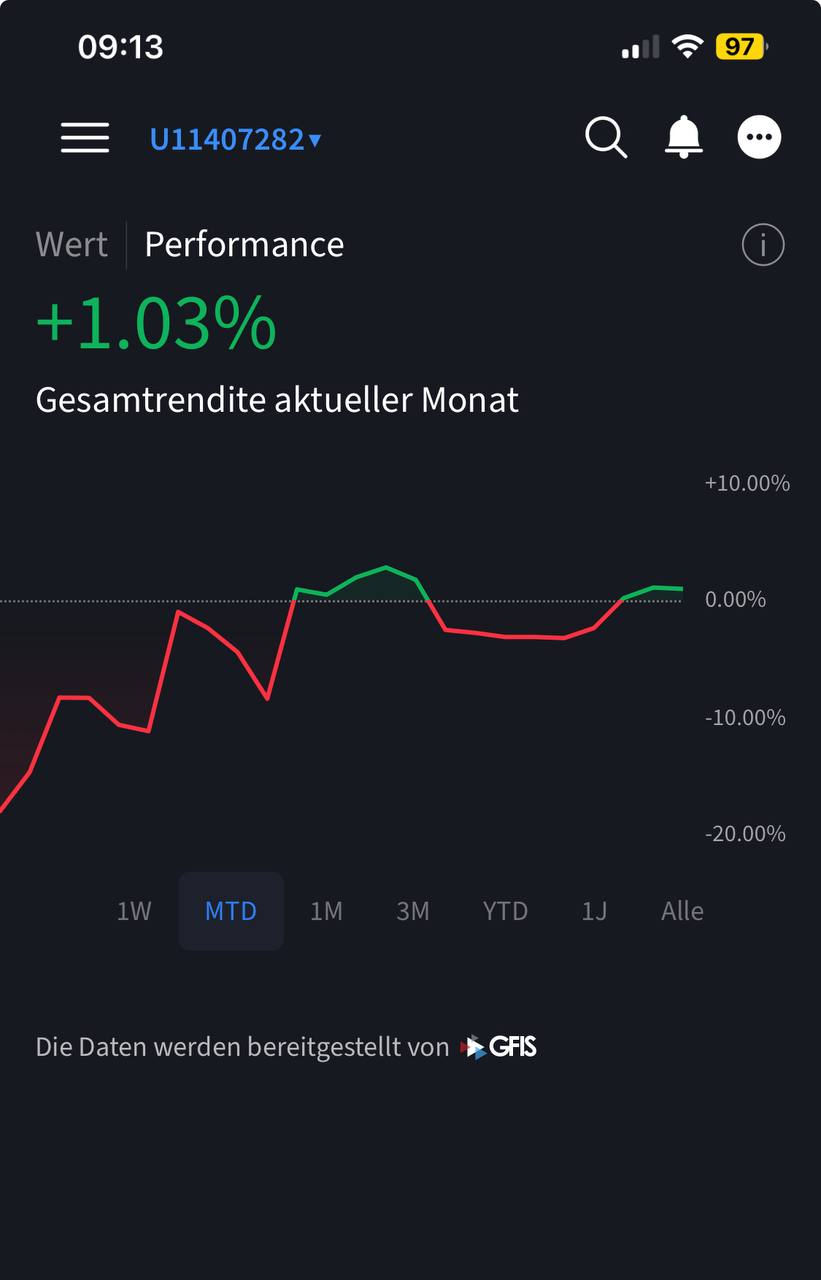This screenshot has height=1280, width=821.
Task: Choose the MTD time range
Action: click(231, 911)
